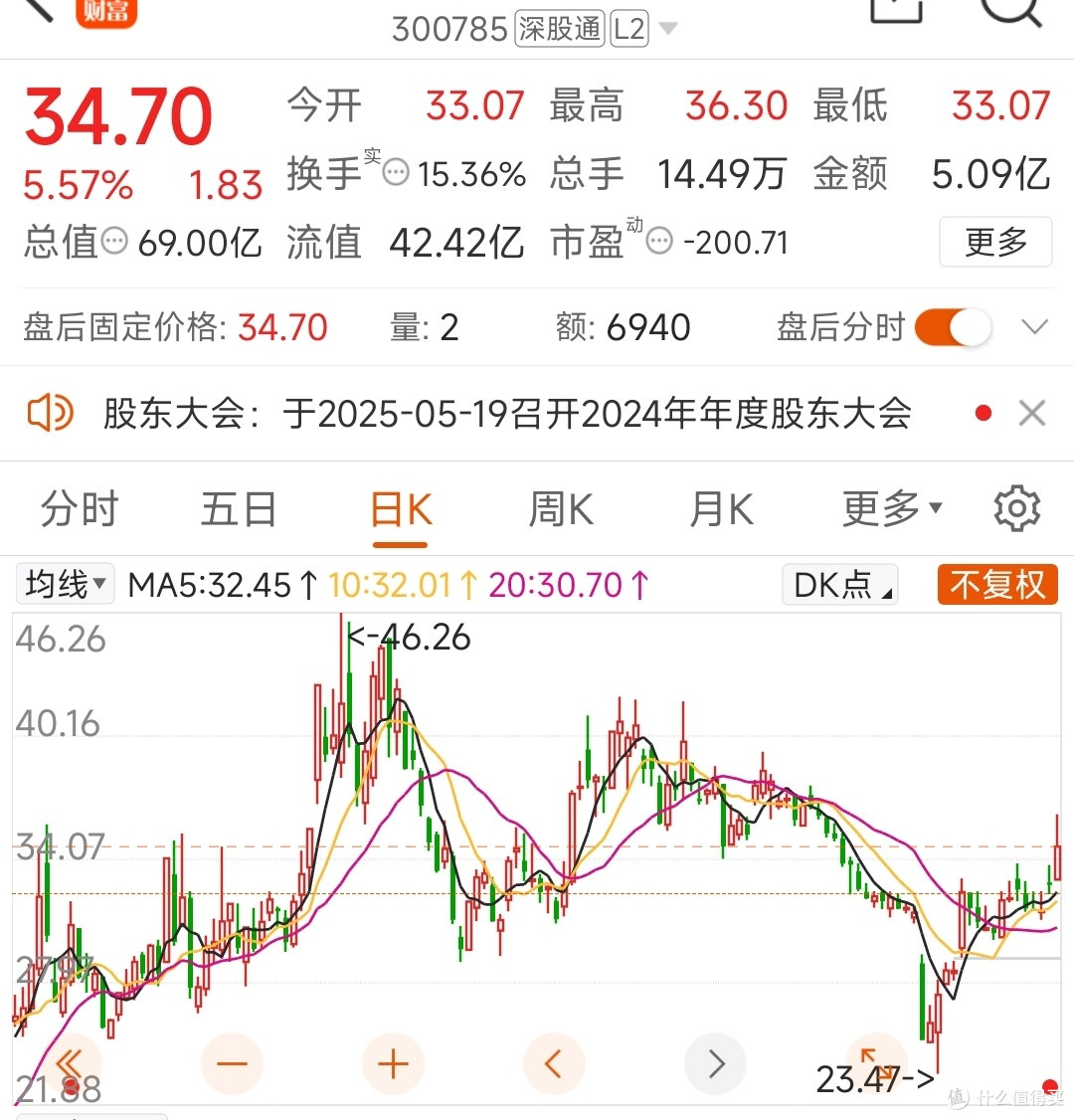Switch to the 分时 intraday tab
This screenshot has width=1074, height=1120.
coord(79,508)
